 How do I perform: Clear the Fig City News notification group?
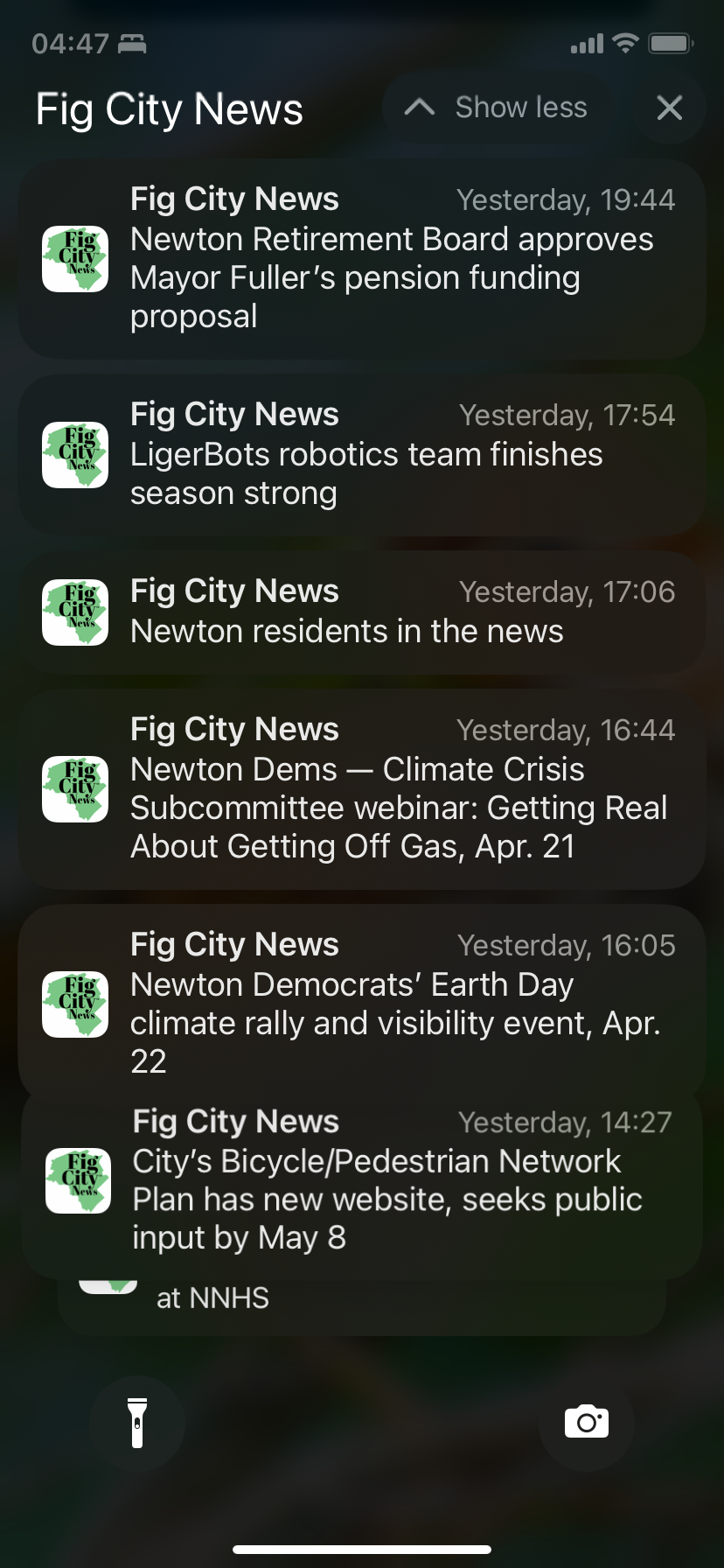click(669, 108)
